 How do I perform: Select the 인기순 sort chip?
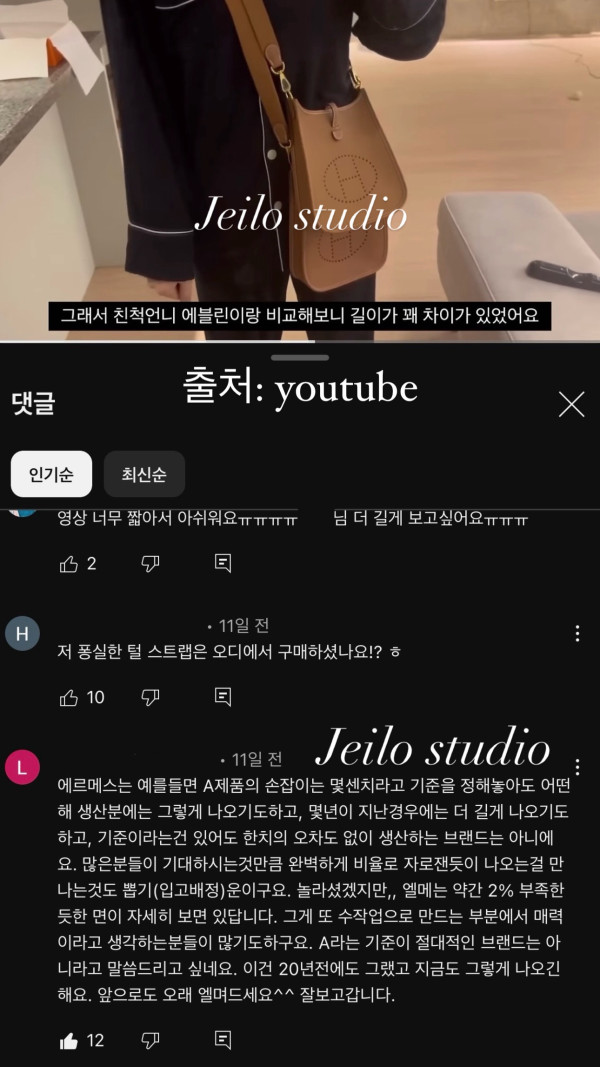[x=51, y=474]
